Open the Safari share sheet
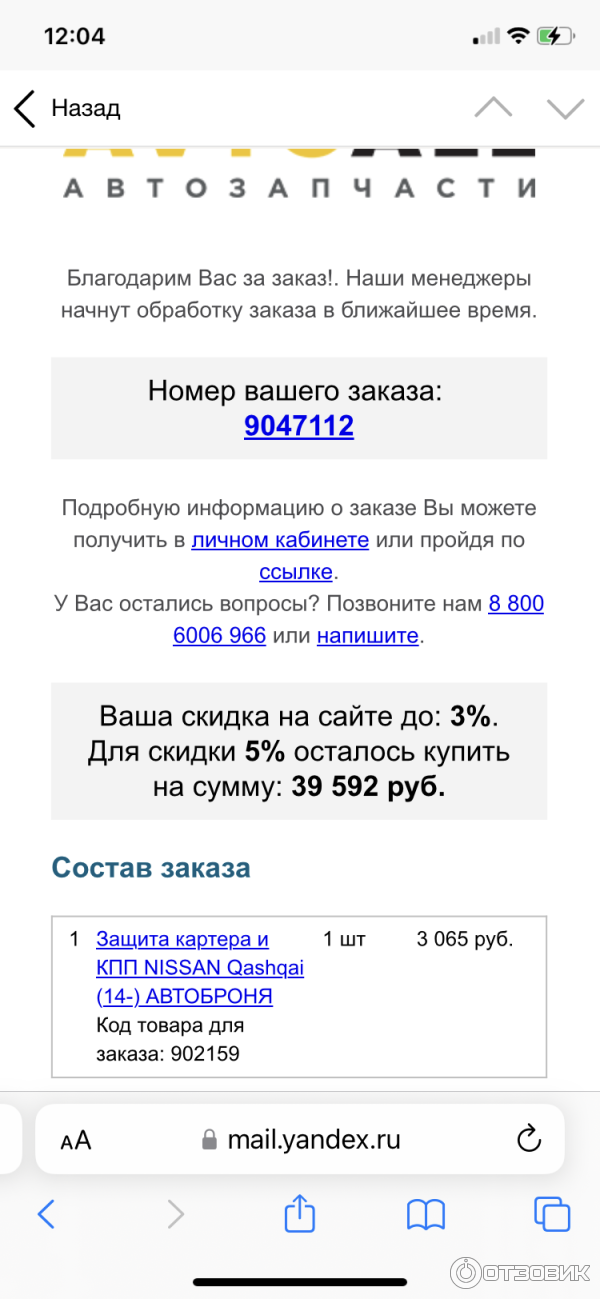Image resolution: width=600 pixels, height=1299 pixels. click(300, 1213)
